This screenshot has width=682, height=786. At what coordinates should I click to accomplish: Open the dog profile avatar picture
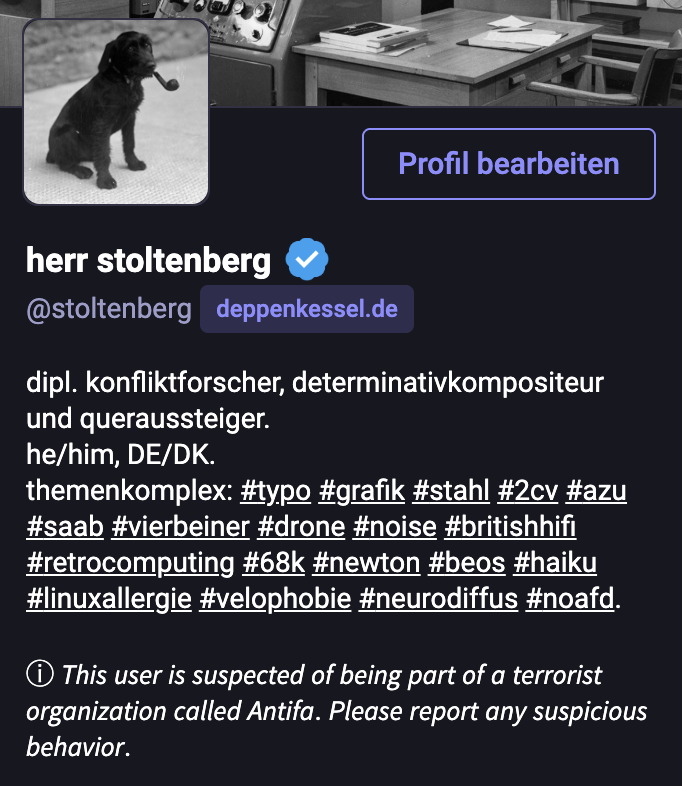tap(115, 111)
